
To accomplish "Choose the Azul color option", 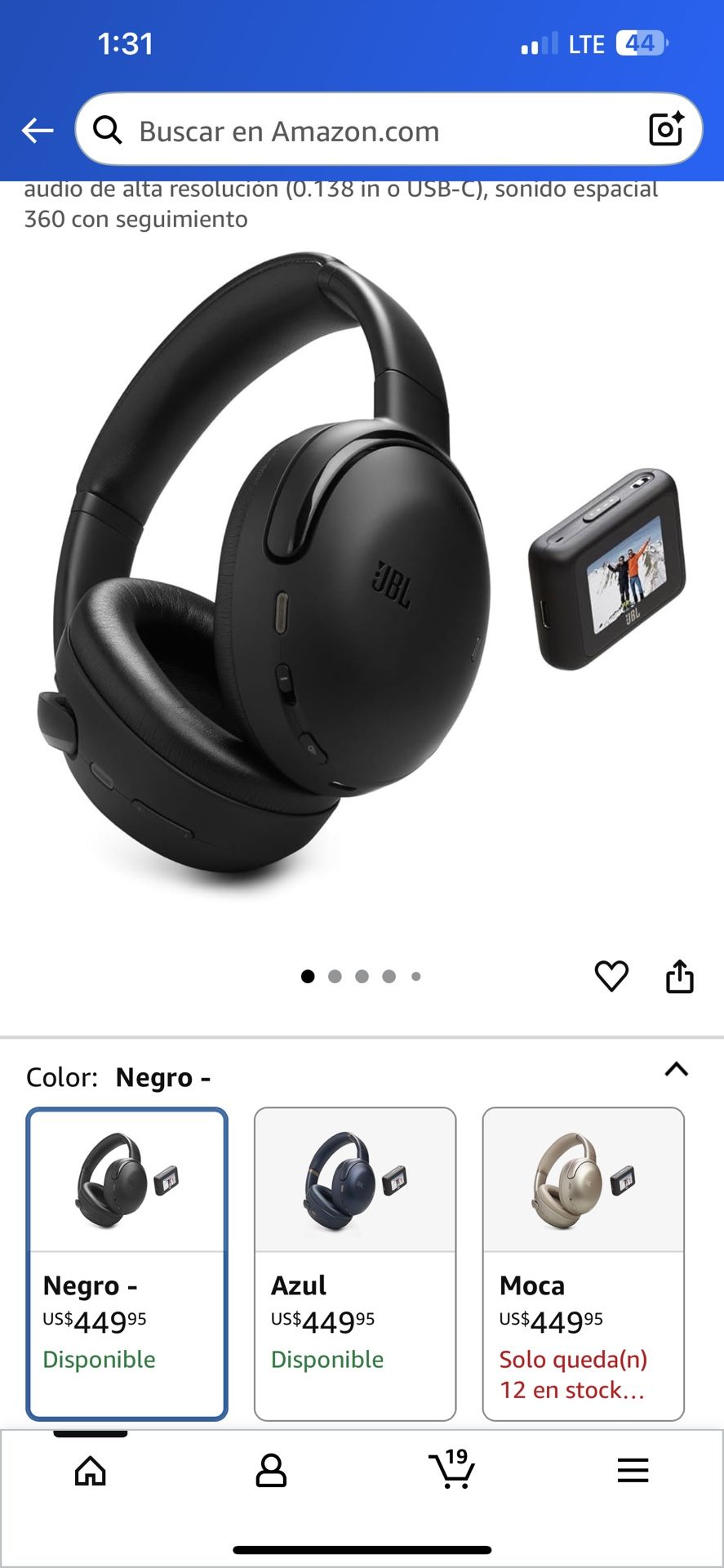I will tap(355, 1263).
